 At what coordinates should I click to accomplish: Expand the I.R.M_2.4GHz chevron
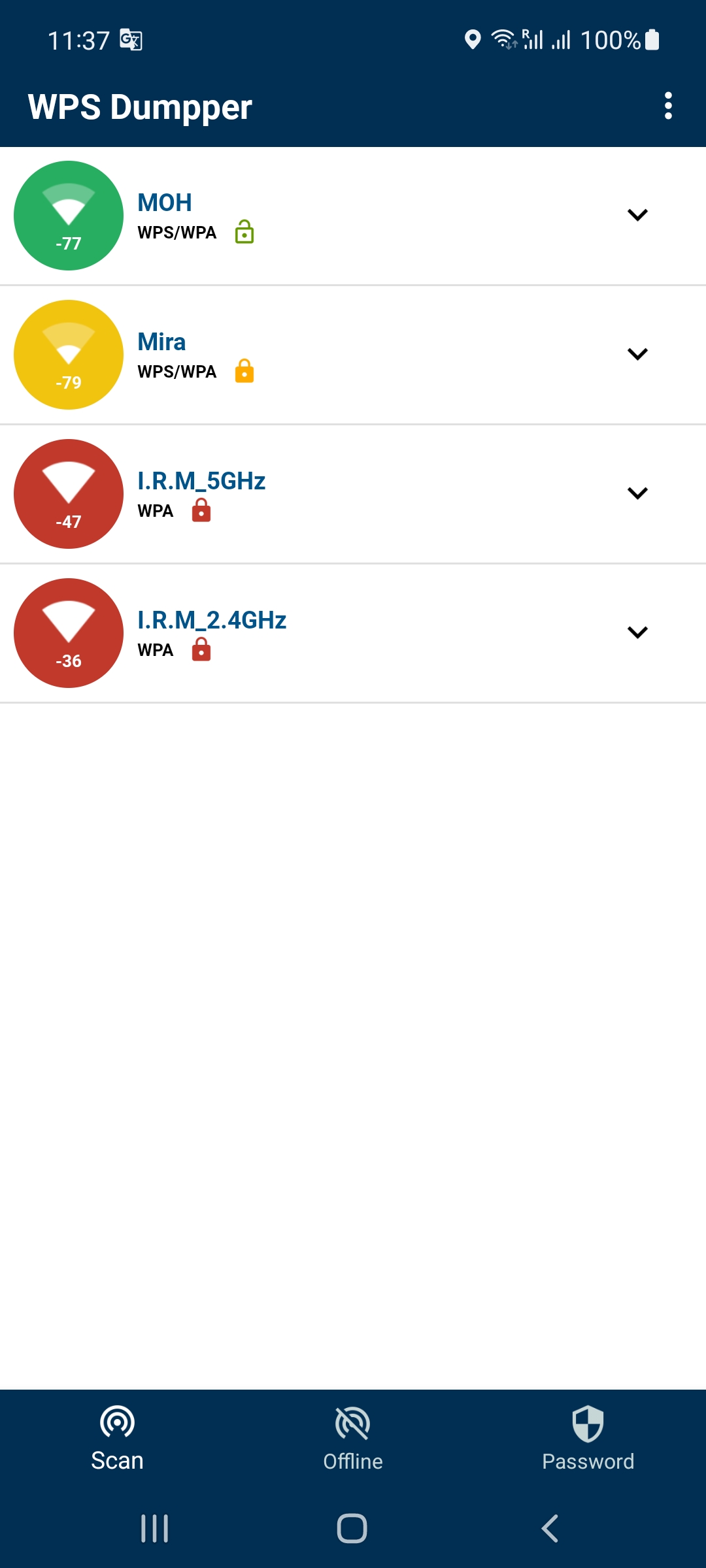click(637, 632)
